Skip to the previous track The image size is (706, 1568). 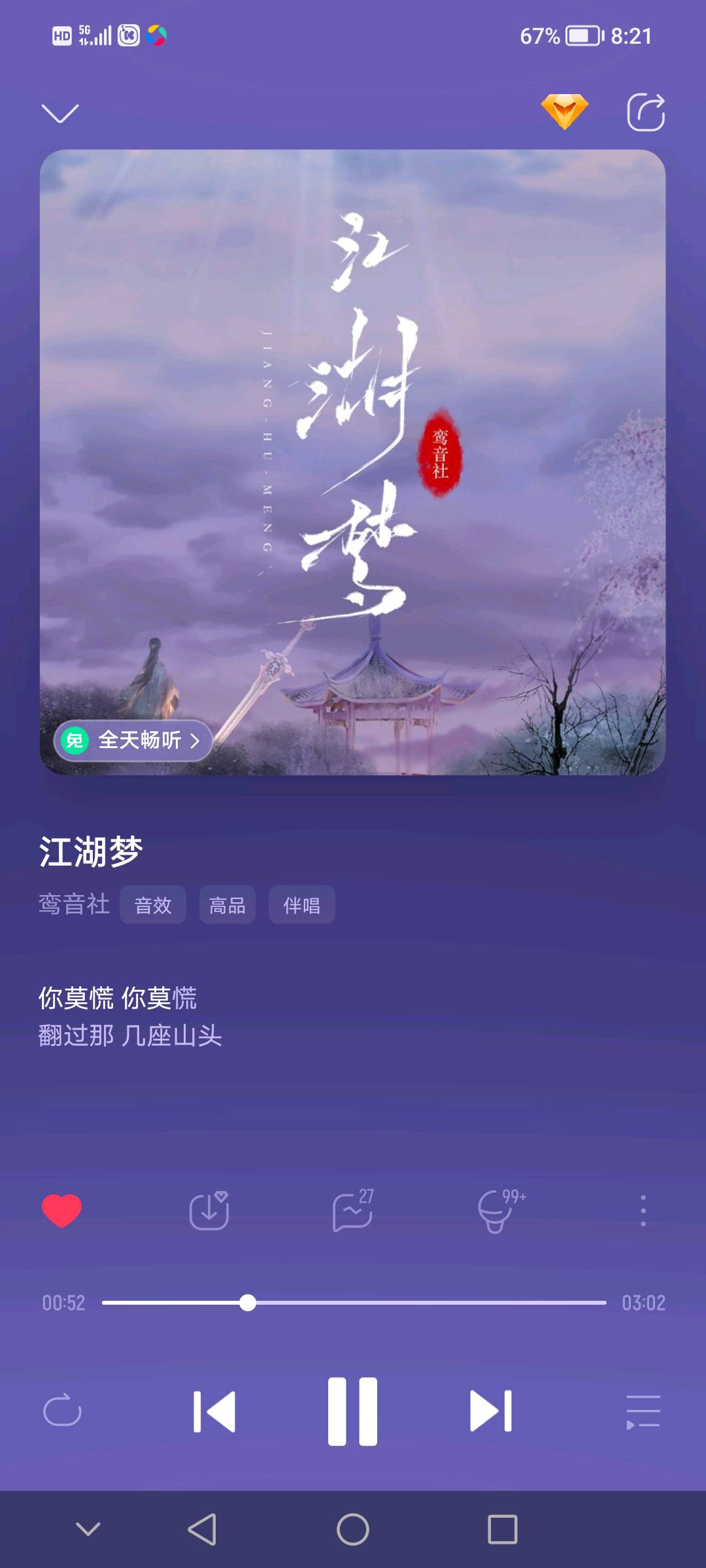point(214,1411)
